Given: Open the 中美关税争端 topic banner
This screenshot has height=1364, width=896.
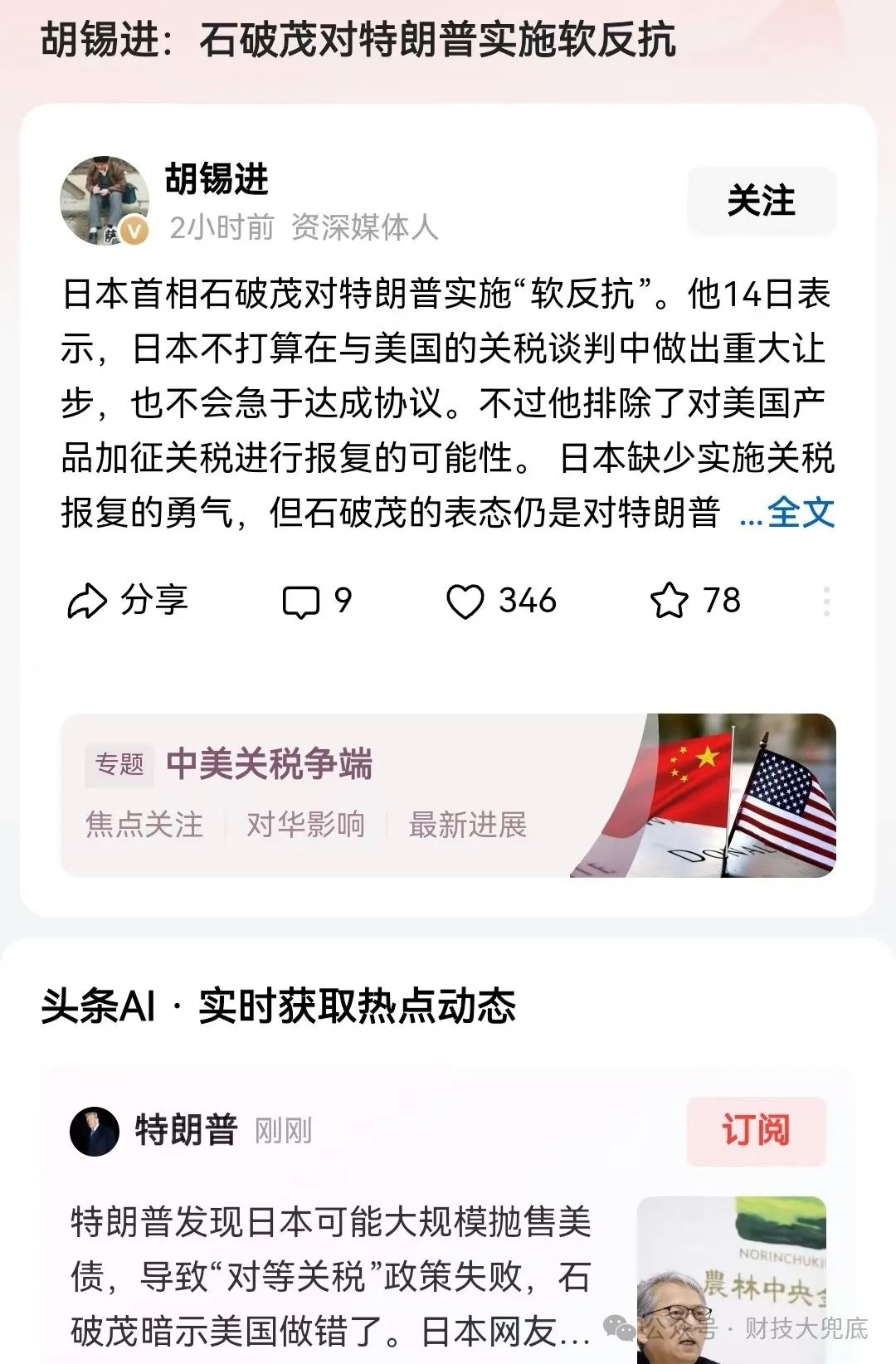Looking at the screenshot, I should tap(270, 763).
